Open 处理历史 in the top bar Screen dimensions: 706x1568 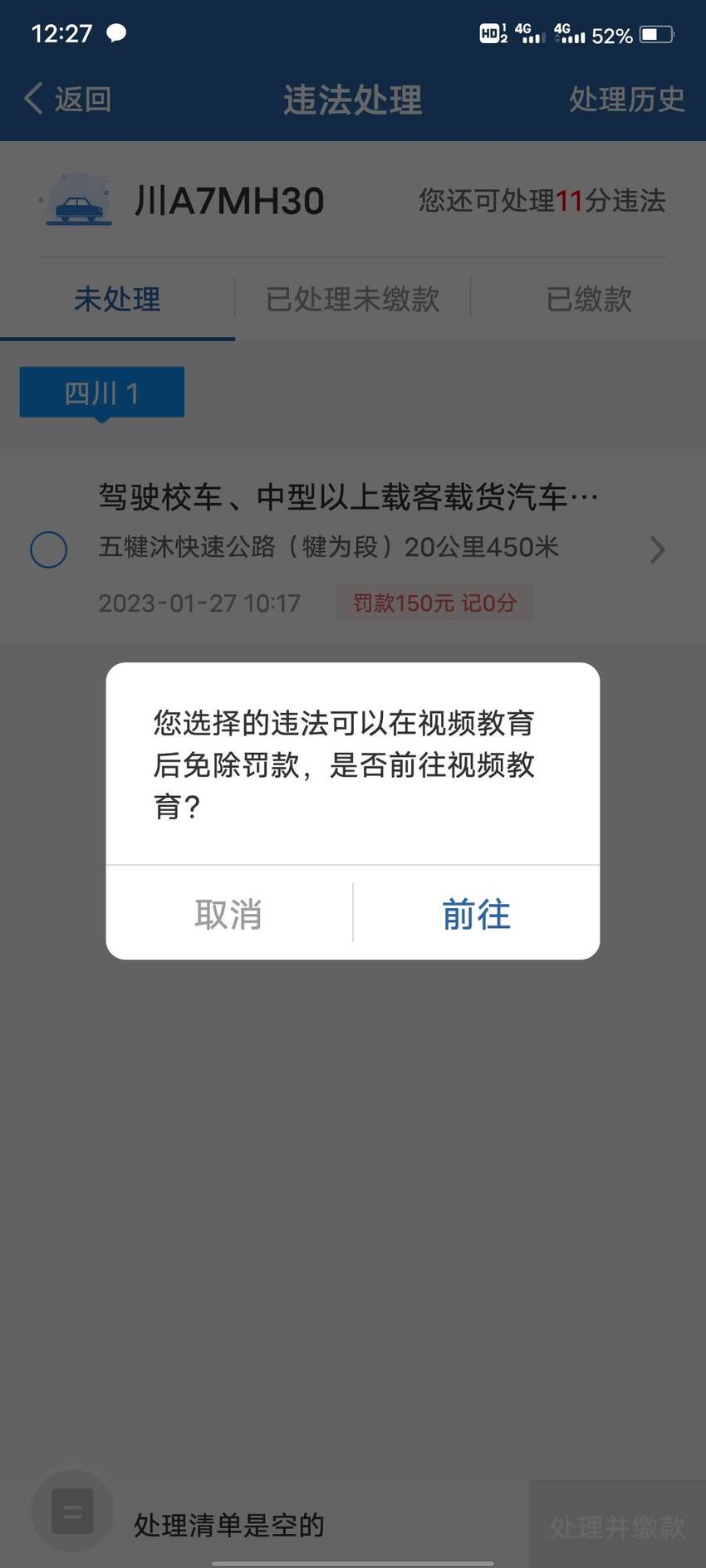tap(626, 100)
